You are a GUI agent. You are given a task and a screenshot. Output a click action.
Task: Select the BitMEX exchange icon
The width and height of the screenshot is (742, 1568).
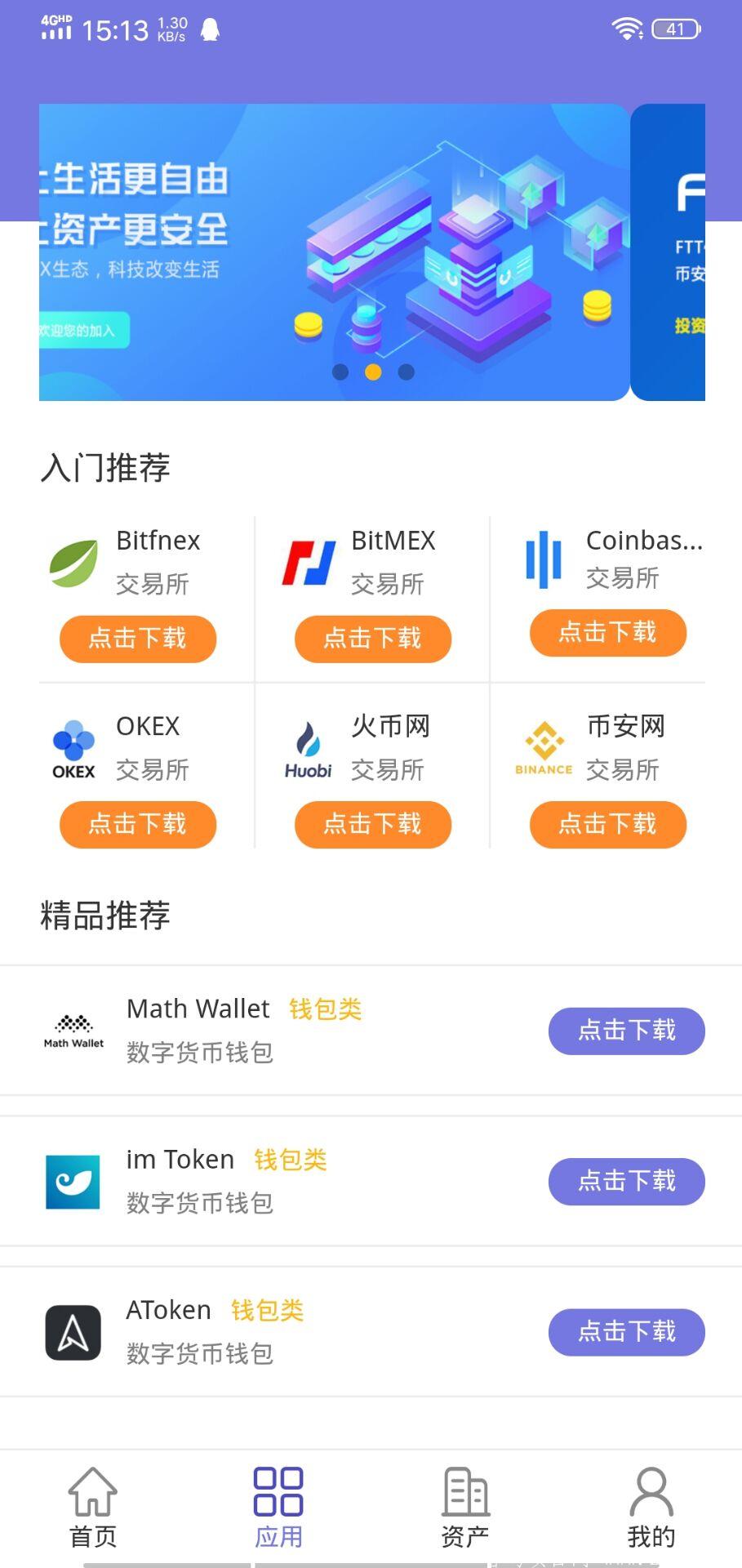tap(309, 559)
